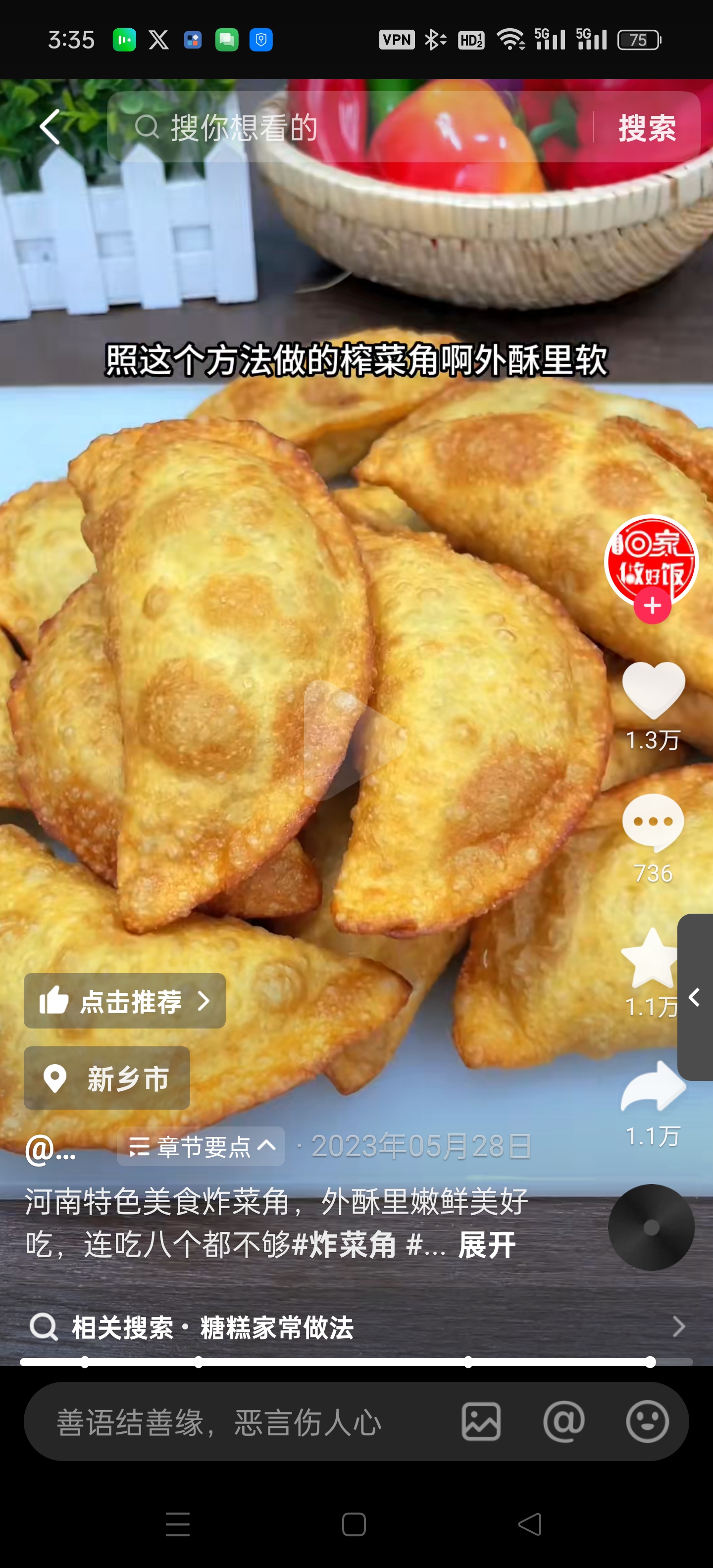
Task: Expand the description with 展开
Action: [x=487, y=1244]
